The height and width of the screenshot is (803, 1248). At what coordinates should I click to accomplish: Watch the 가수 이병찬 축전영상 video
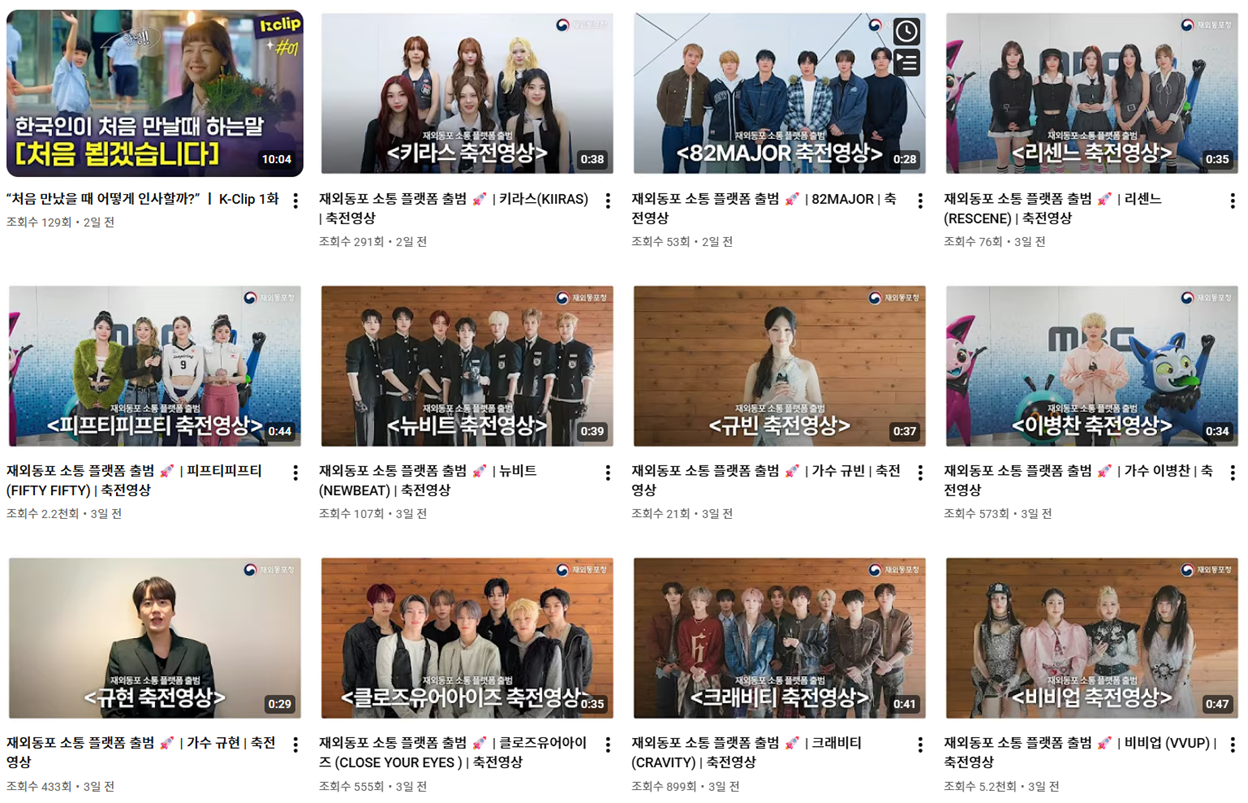pos(1092,366)
